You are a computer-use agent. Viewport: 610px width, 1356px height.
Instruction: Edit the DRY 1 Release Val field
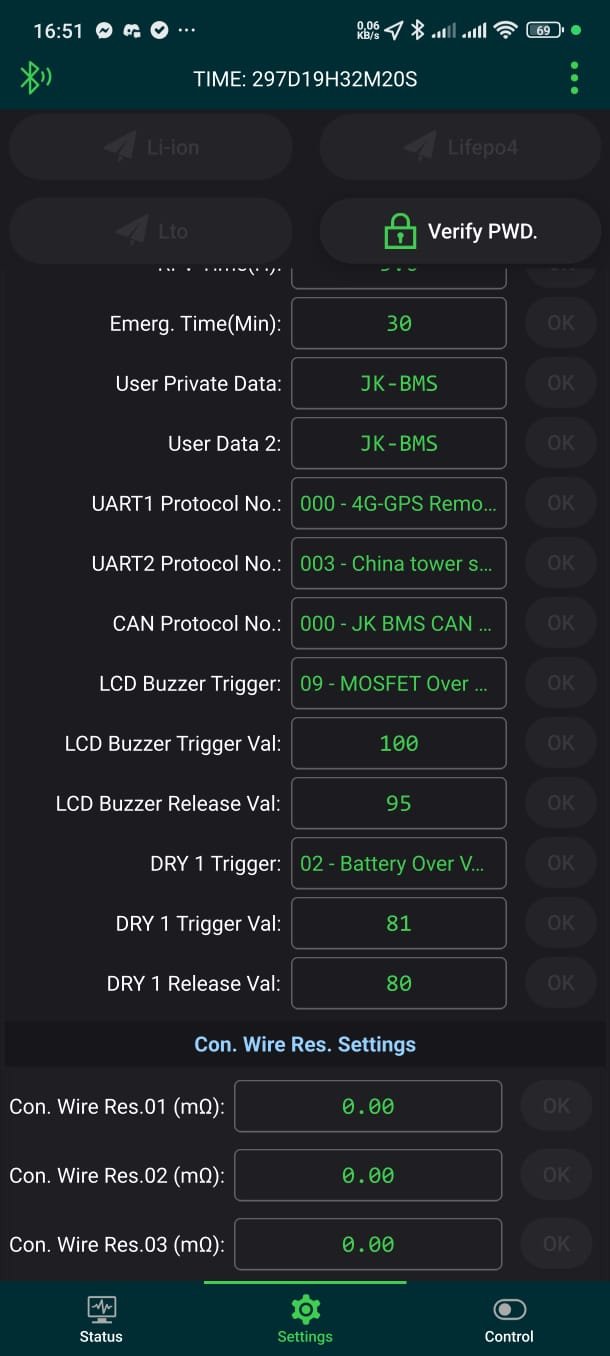click(x=398, y=983)
